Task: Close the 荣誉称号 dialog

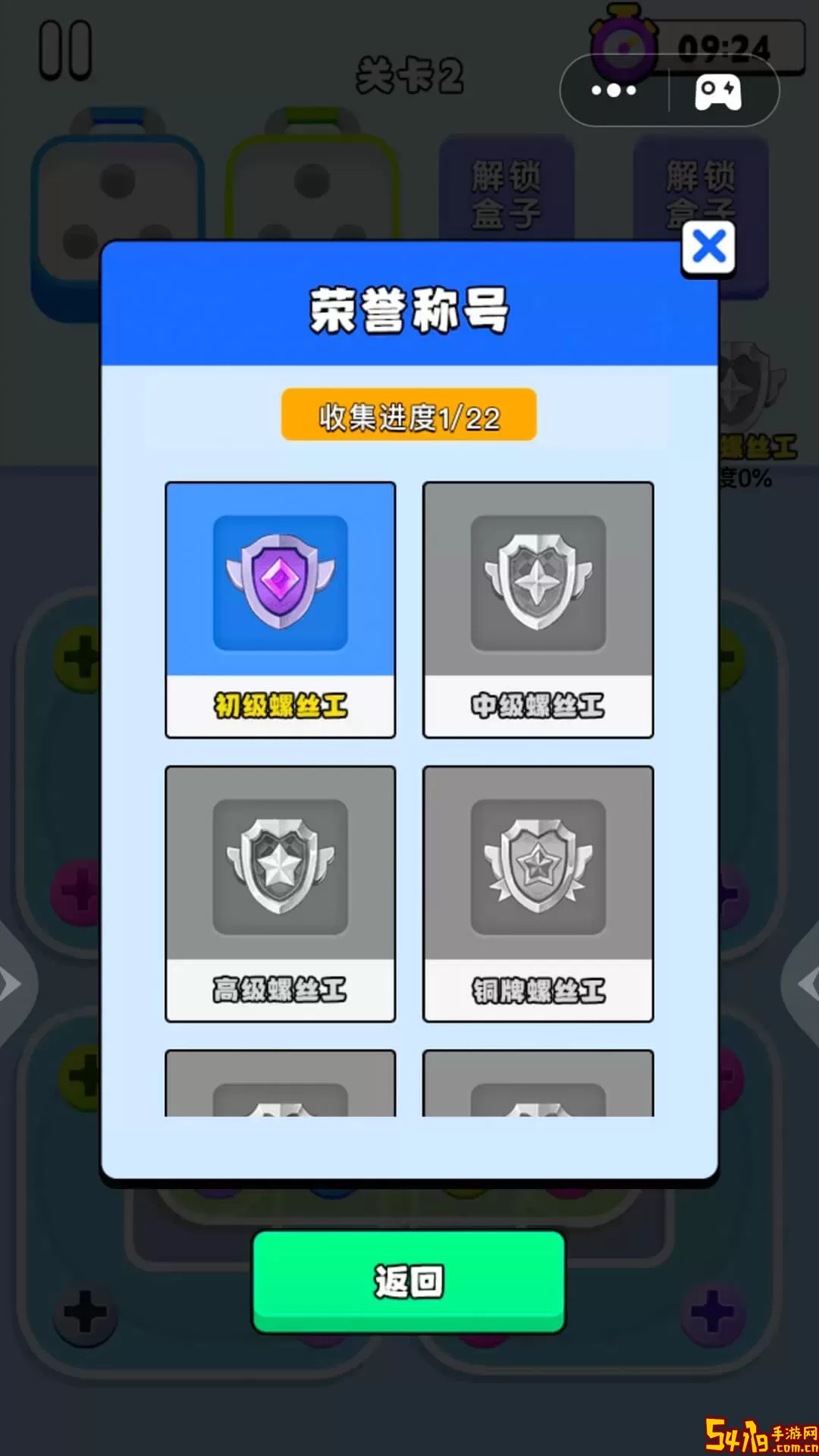Action: click(x=709, y=248)
